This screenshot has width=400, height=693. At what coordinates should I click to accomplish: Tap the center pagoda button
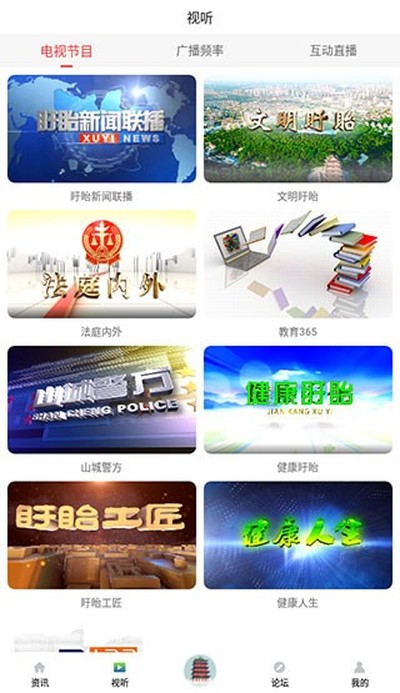point(200,670)
